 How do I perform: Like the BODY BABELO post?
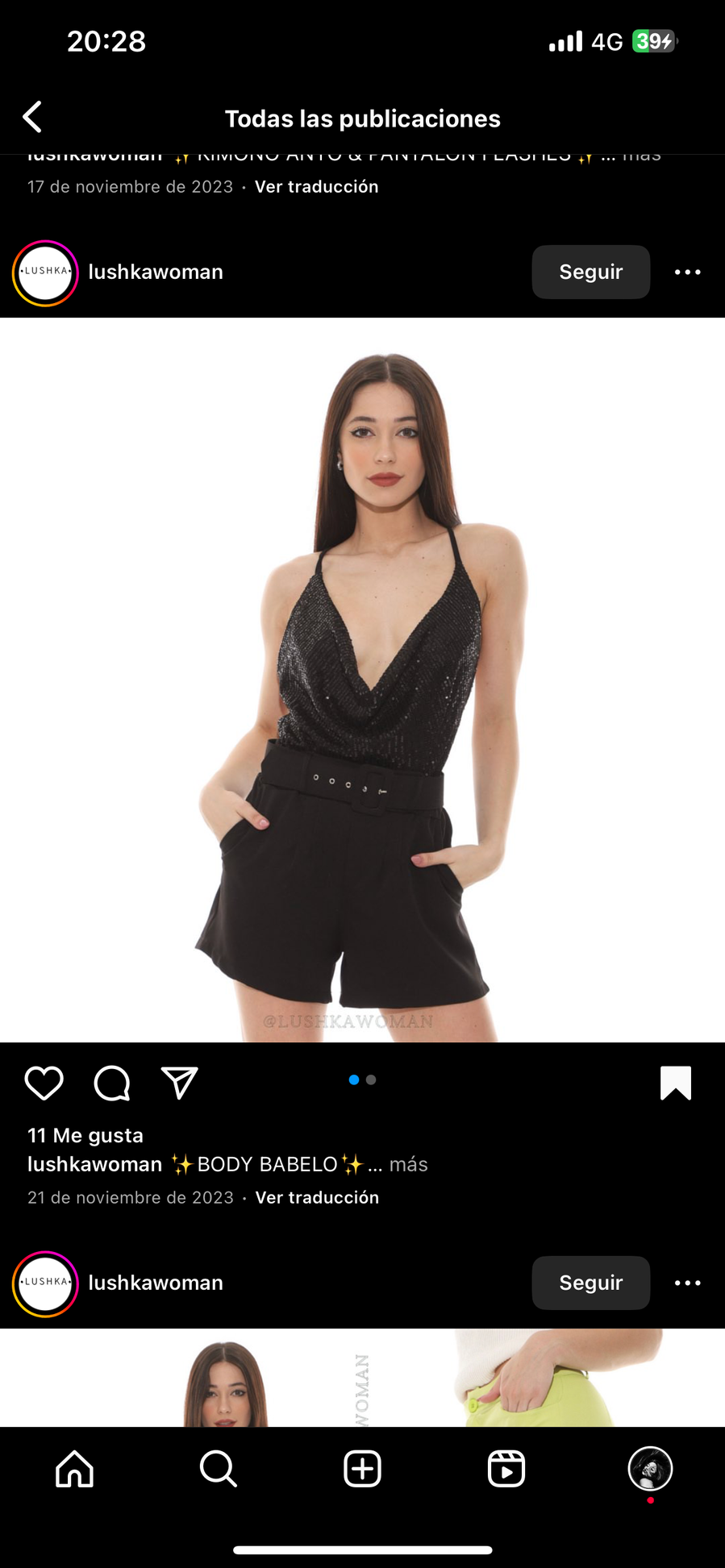click(x=44, y=1083)
